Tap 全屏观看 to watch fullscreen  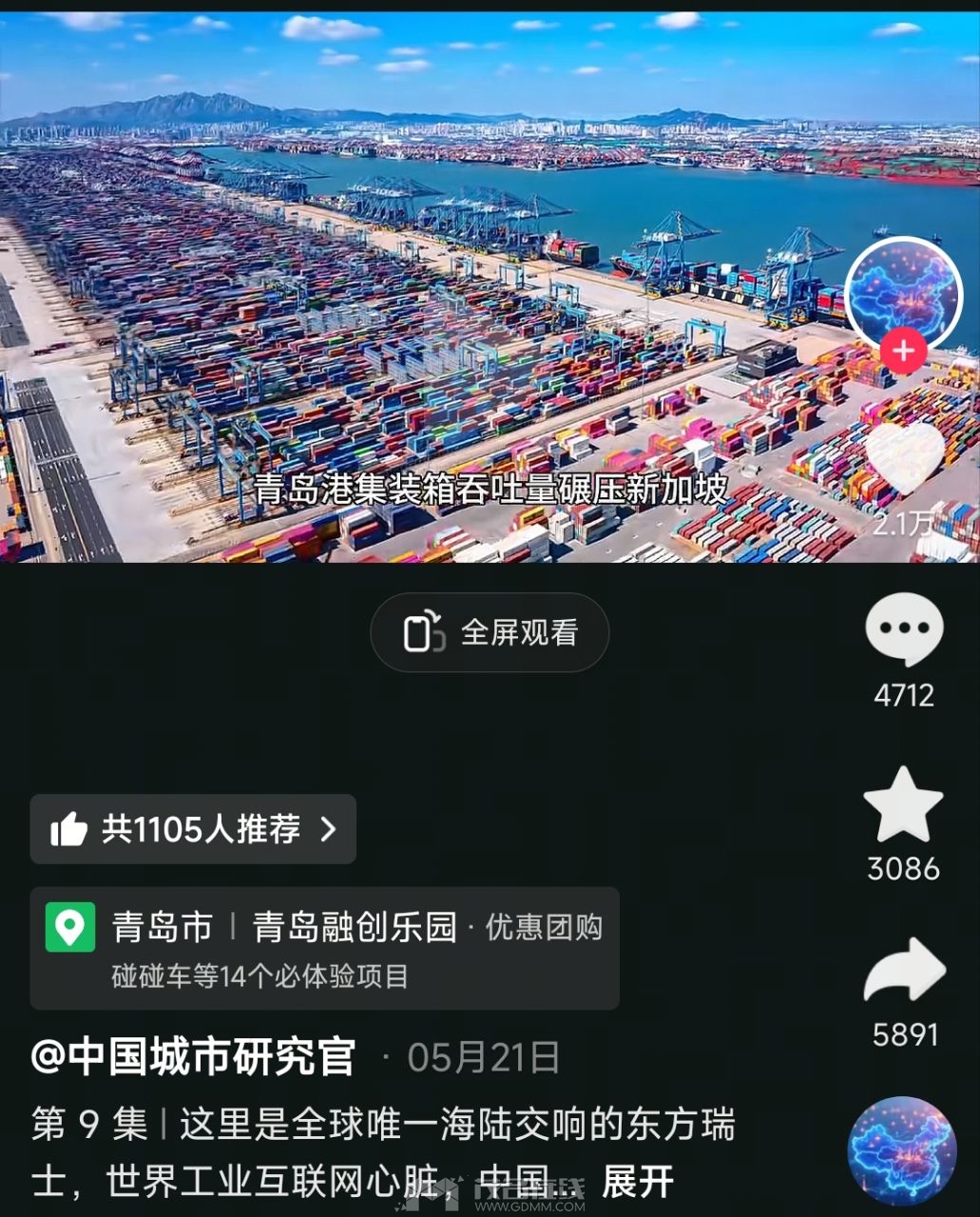(490, 633)
